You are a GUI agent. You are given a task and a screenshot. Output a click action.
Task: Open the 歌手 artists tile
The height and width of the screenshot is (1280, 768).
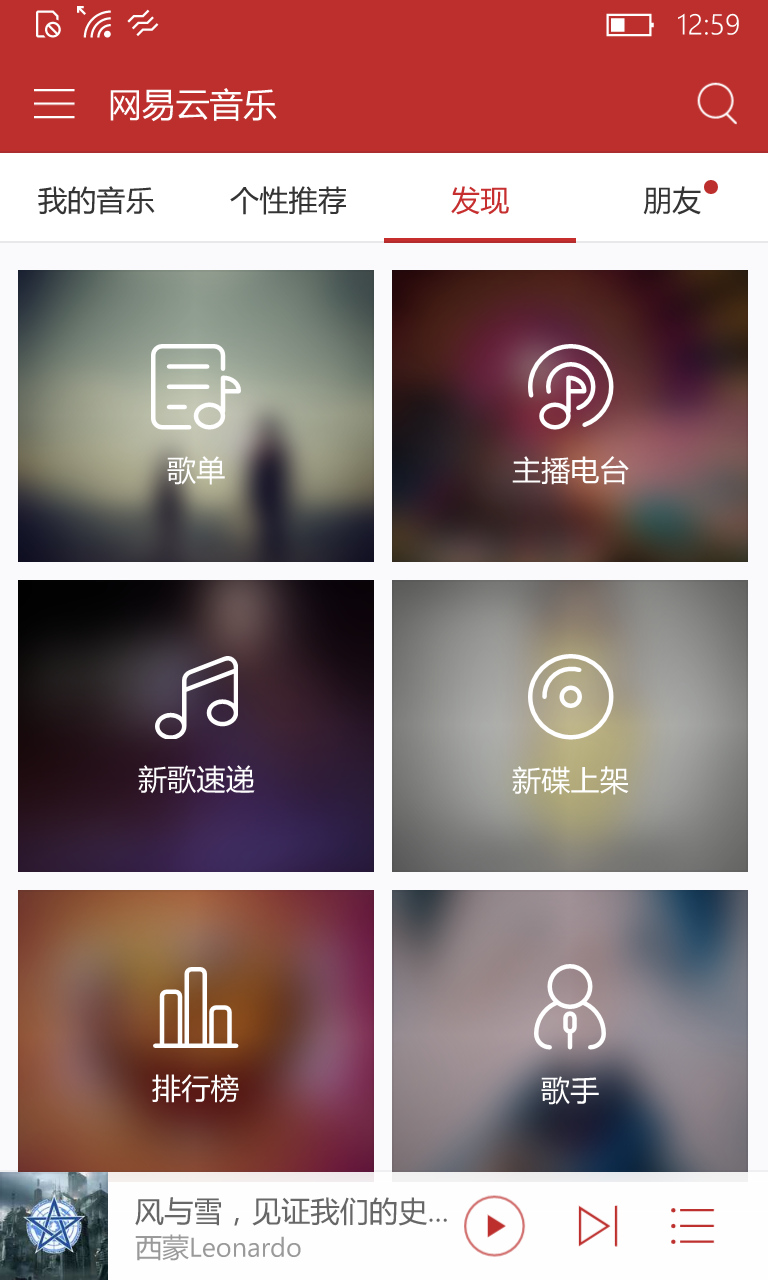pyautogui.click(x=570, y=1030)
